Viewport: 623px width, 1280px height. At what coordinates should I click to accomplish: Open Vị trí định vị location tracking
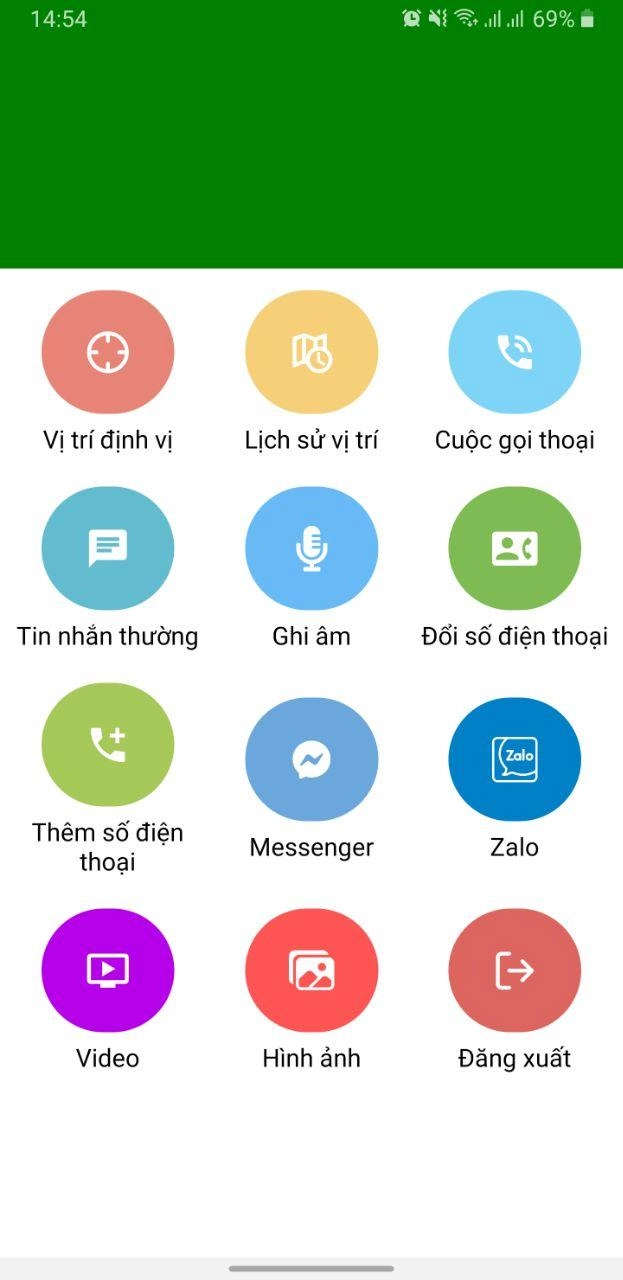point(108,352)
